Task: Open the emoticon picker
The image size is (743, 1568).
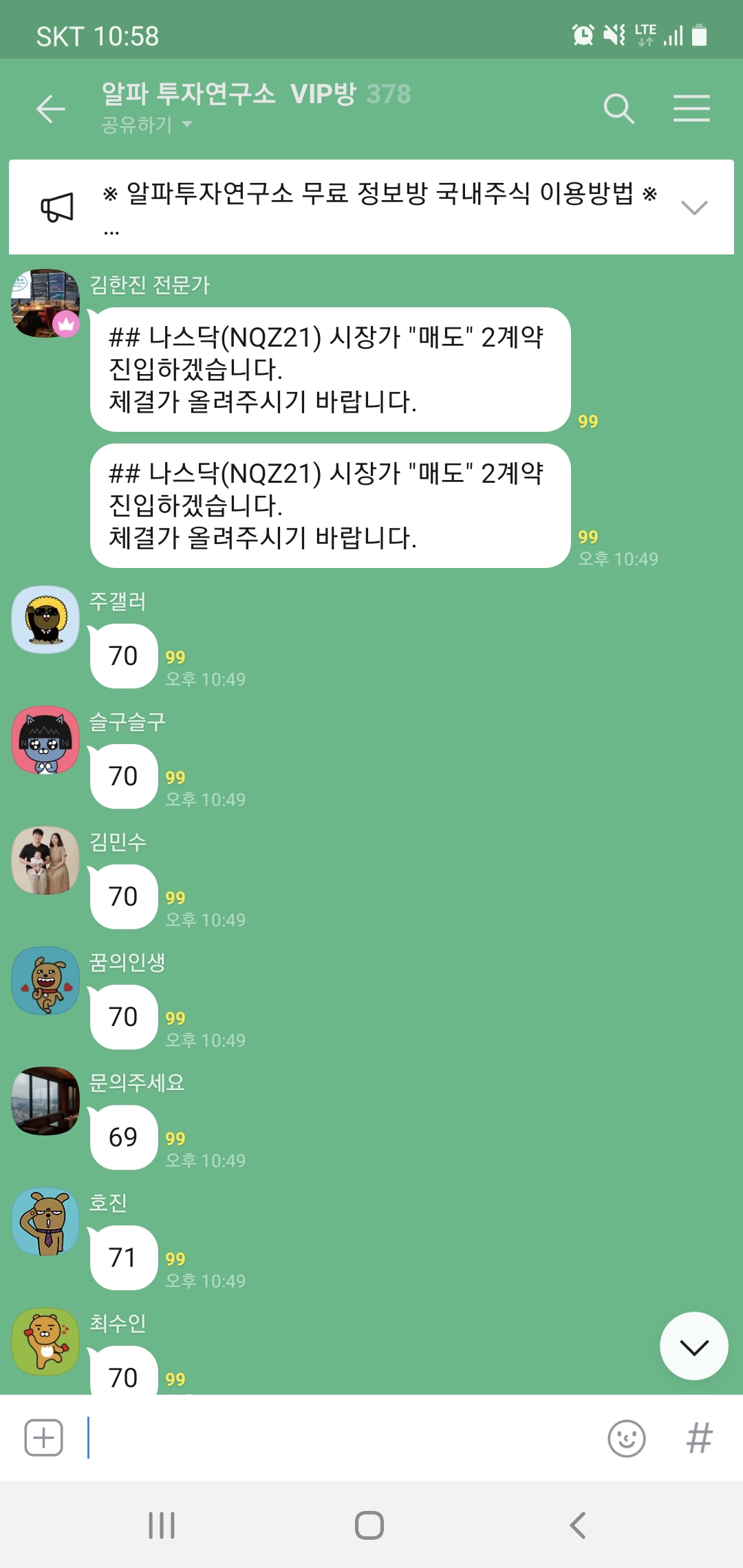Action: pos(626,1438)
